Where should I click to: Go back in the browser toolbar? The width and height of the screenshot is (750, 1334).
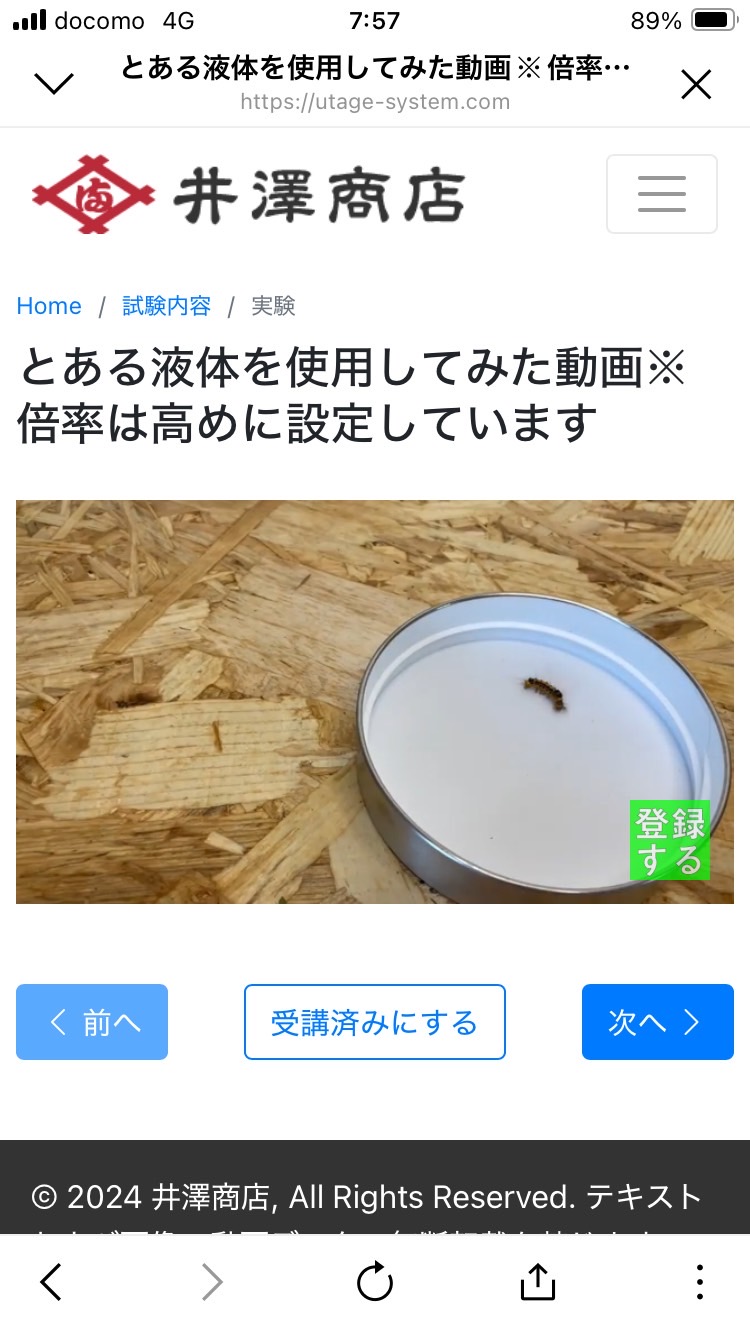51,1282
